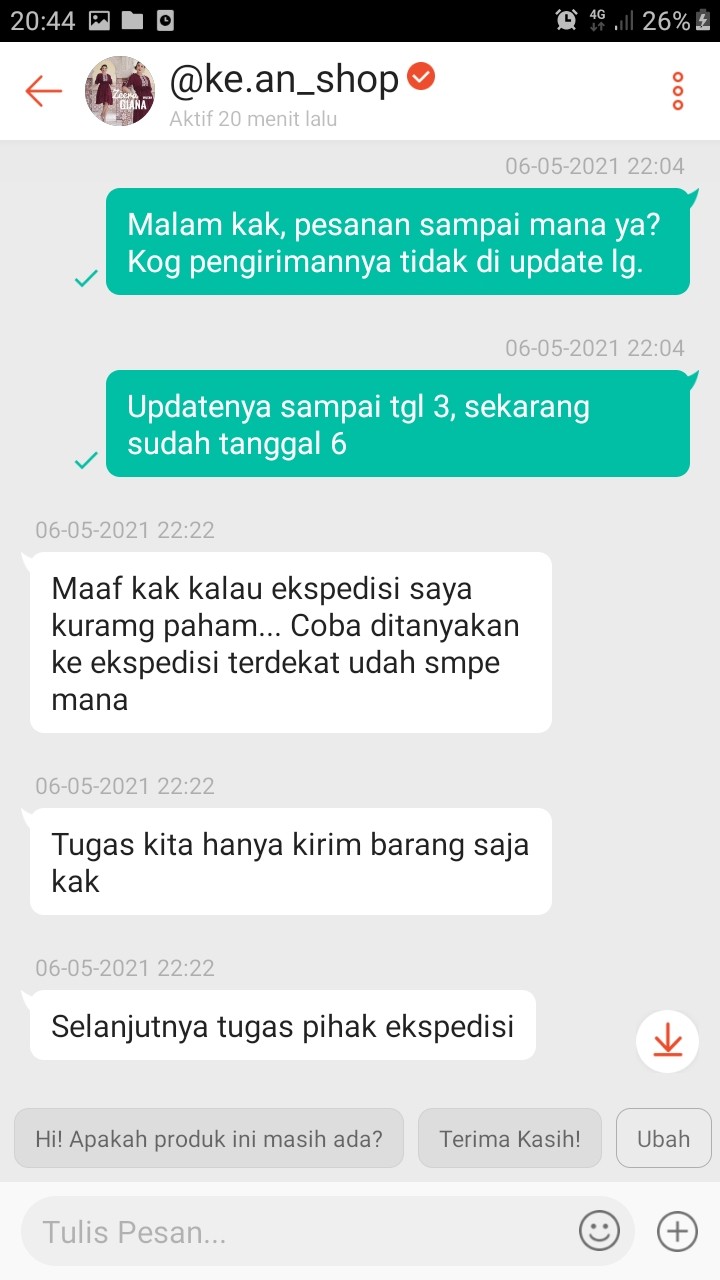Open the attachment plus icon
Screen dimensions: 720x1280
click(677, 1231)
